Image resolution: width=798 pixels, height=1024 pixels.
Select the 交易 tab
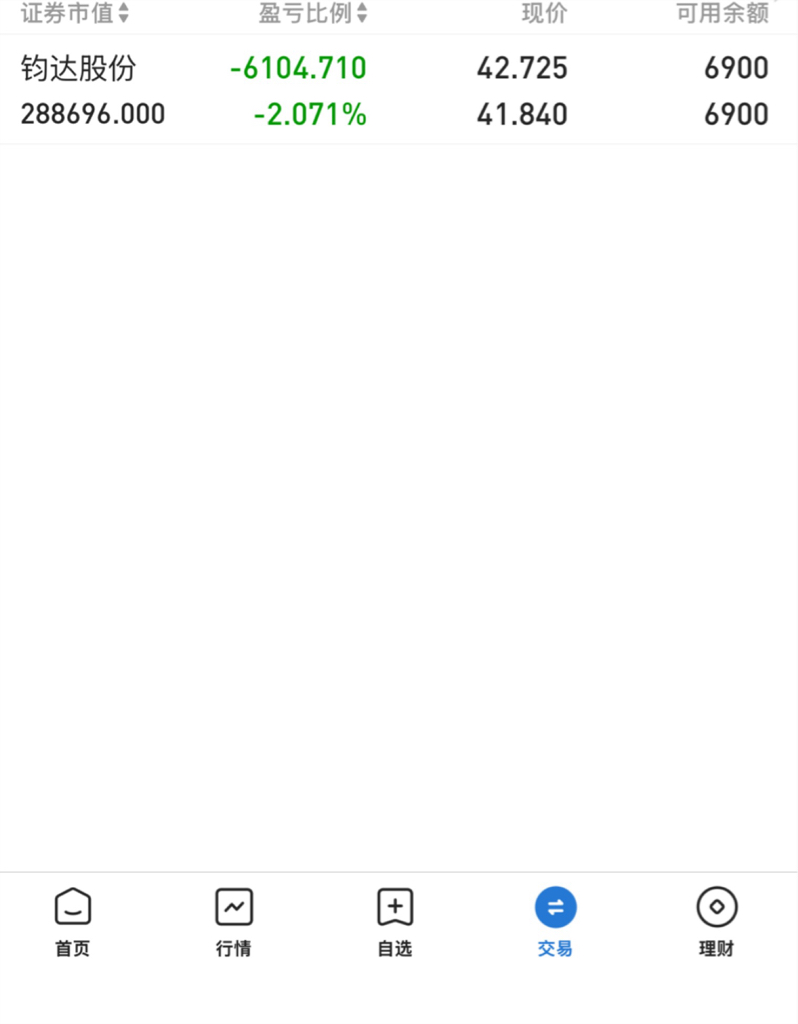click(x=555, y=922)
